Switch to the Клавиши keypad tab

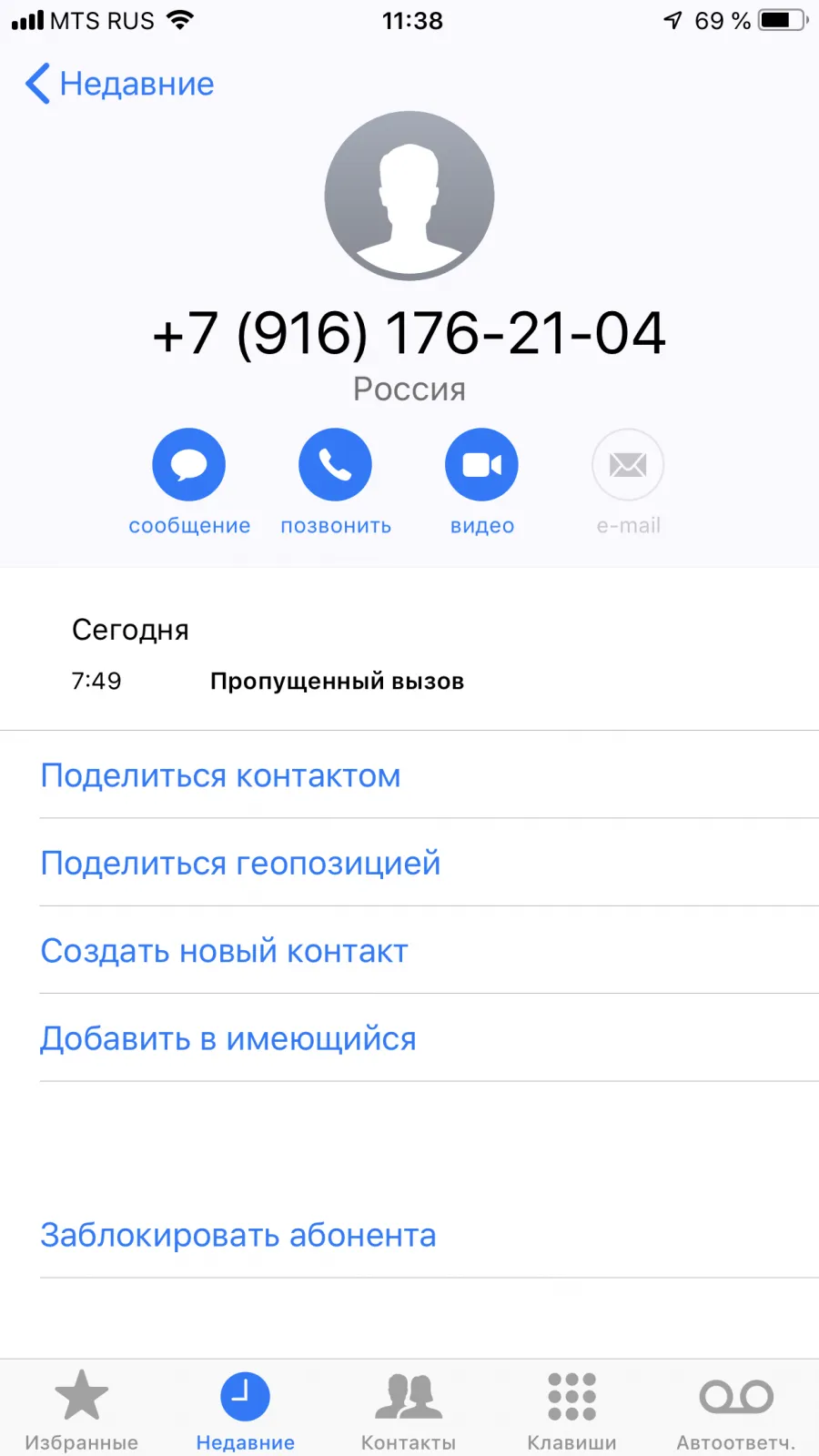pyautogui.click(x=572, y=1410)
